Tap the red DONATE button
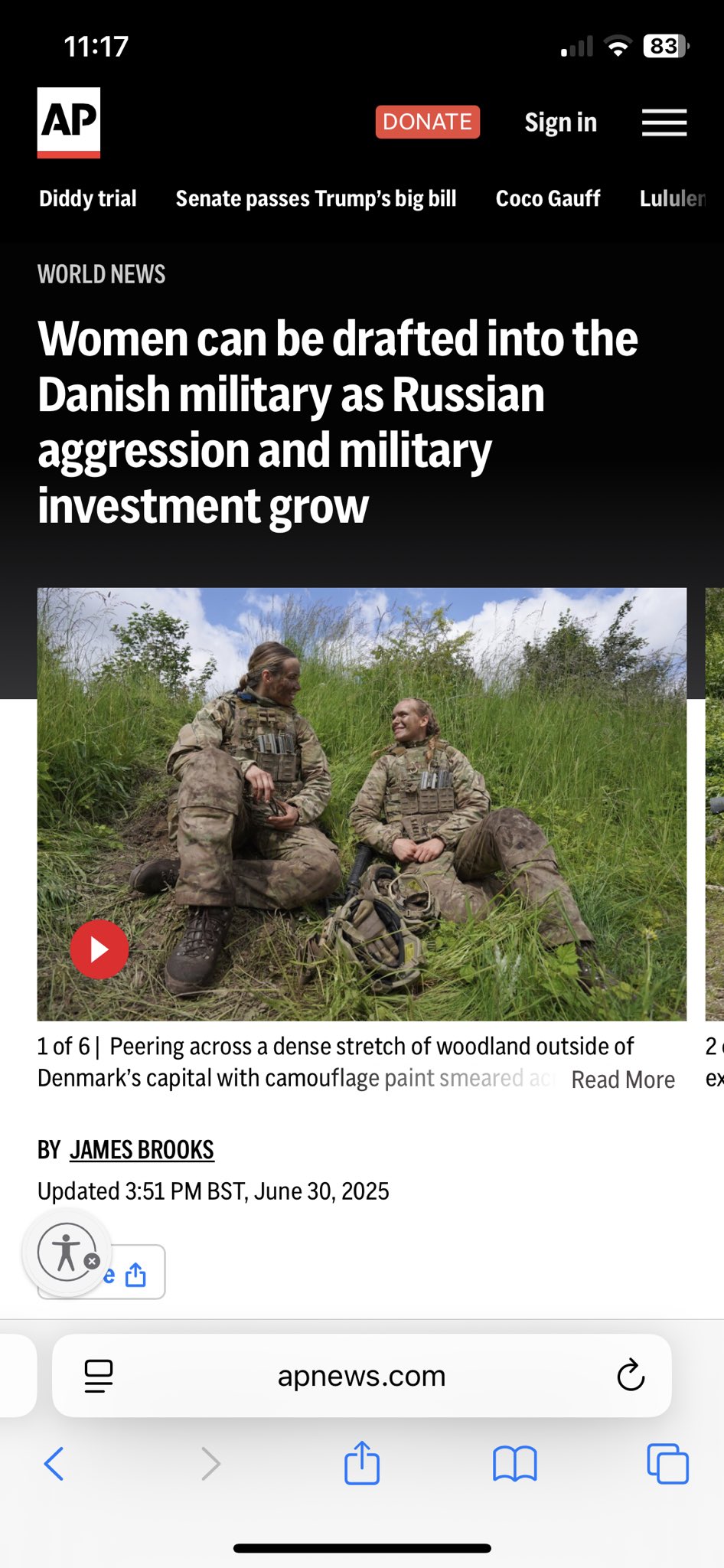 pos(428,122)
